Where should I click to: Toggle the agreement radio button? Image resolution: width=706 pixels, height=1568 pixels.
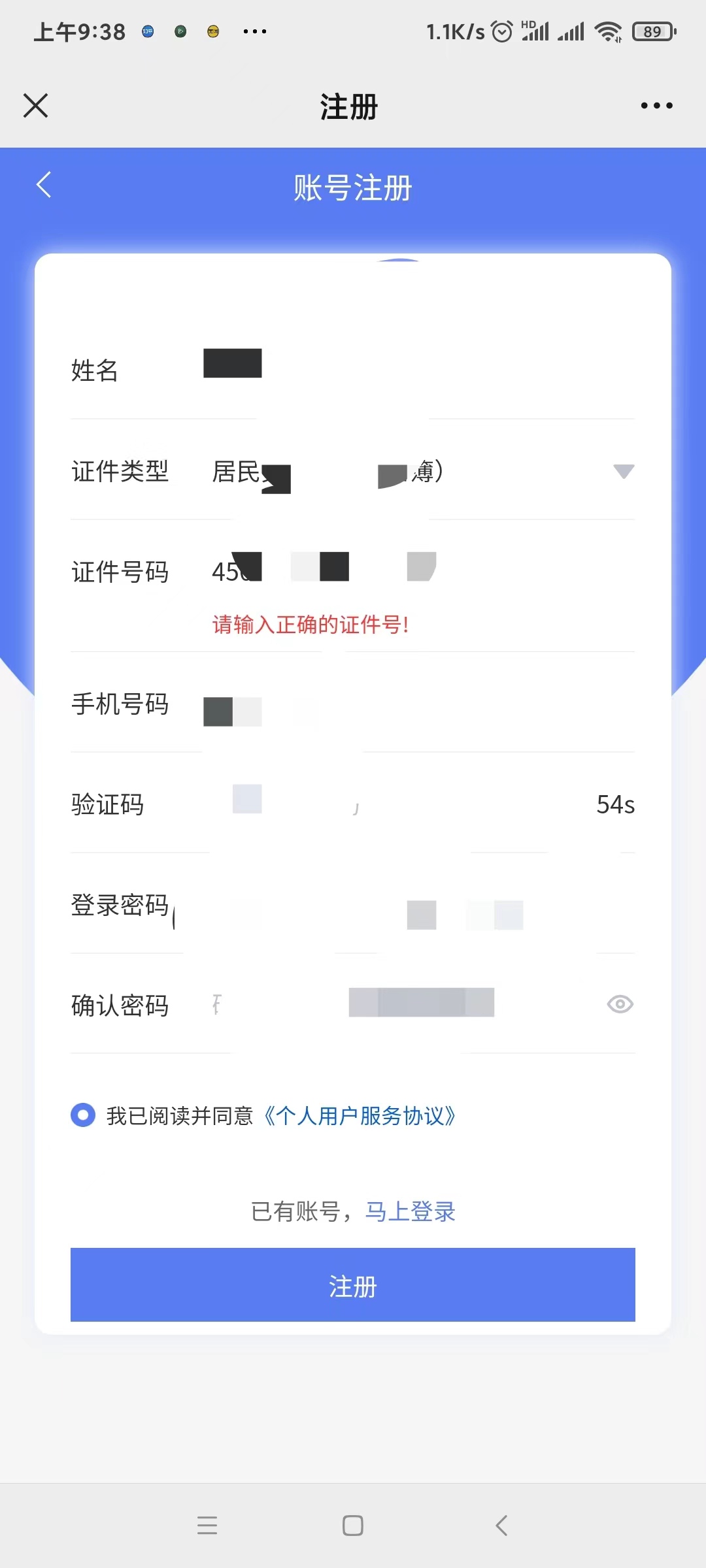(x=83, y=1115)
